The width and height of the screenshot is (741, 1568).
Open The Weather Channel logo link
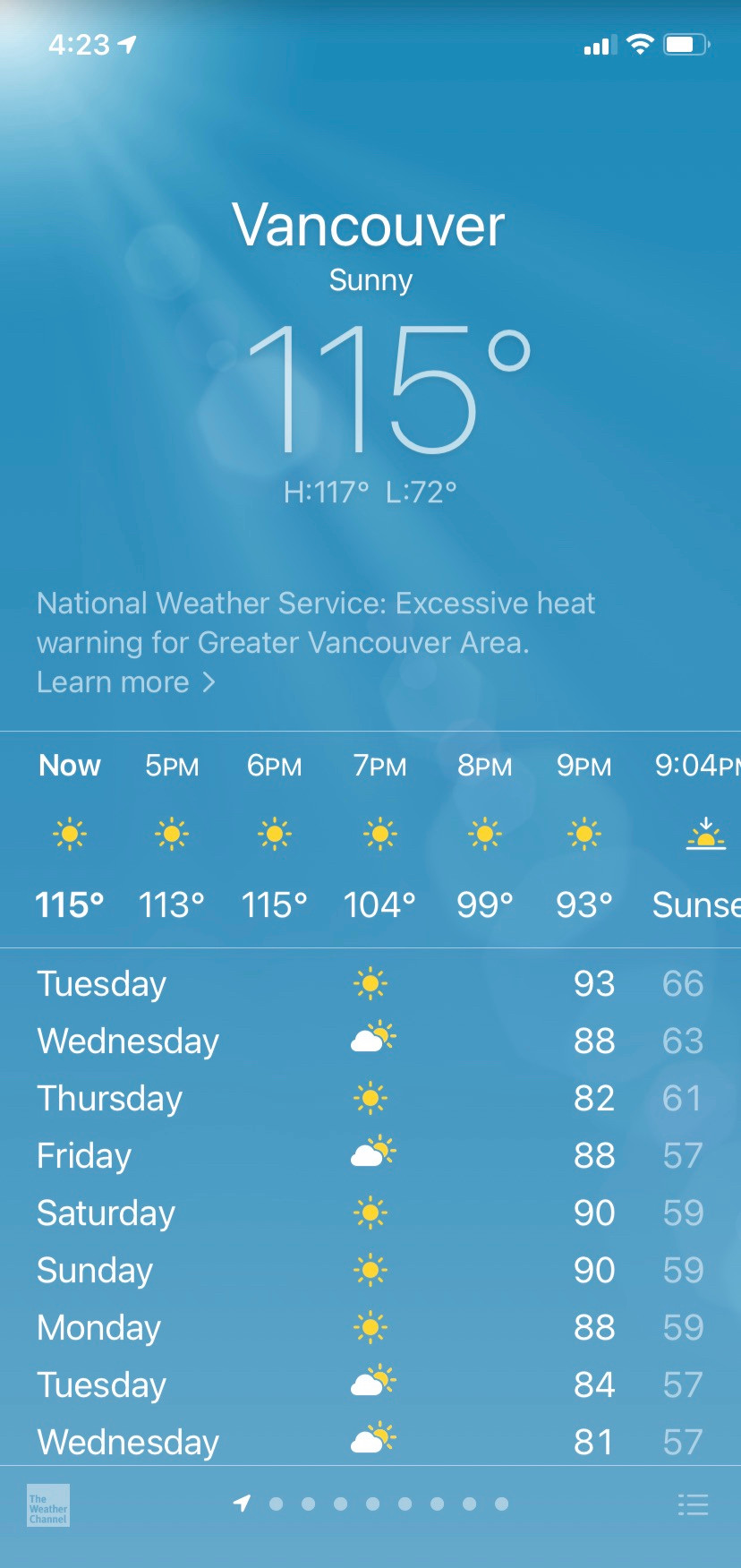[48, 1505]
